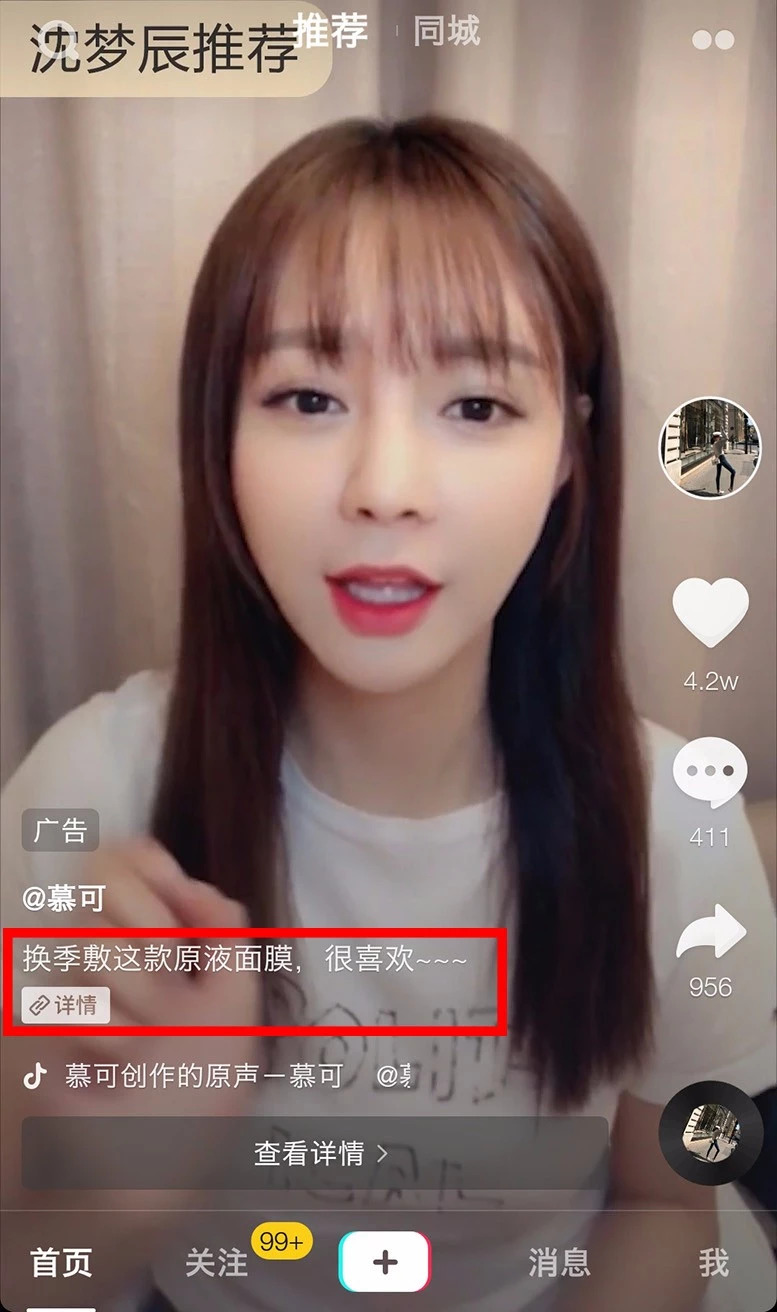Switch to the 同城 tab
The width and height of the screenshot is (777, 1312).
[446, 31]
